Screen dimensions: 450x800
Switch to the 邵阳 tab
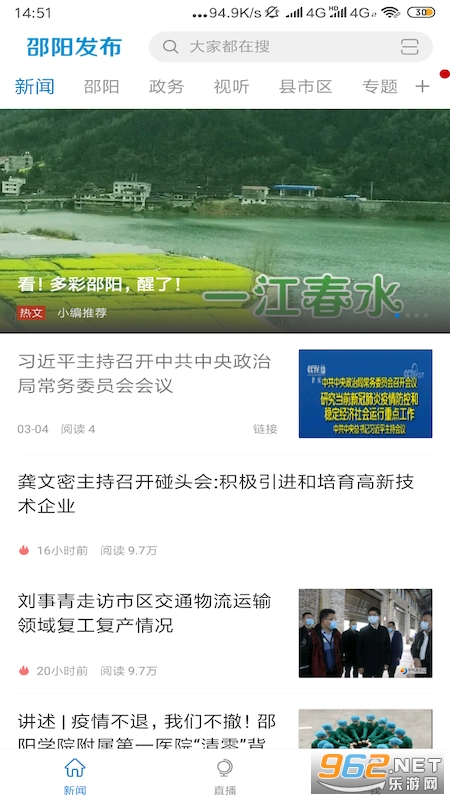(102, 86)
